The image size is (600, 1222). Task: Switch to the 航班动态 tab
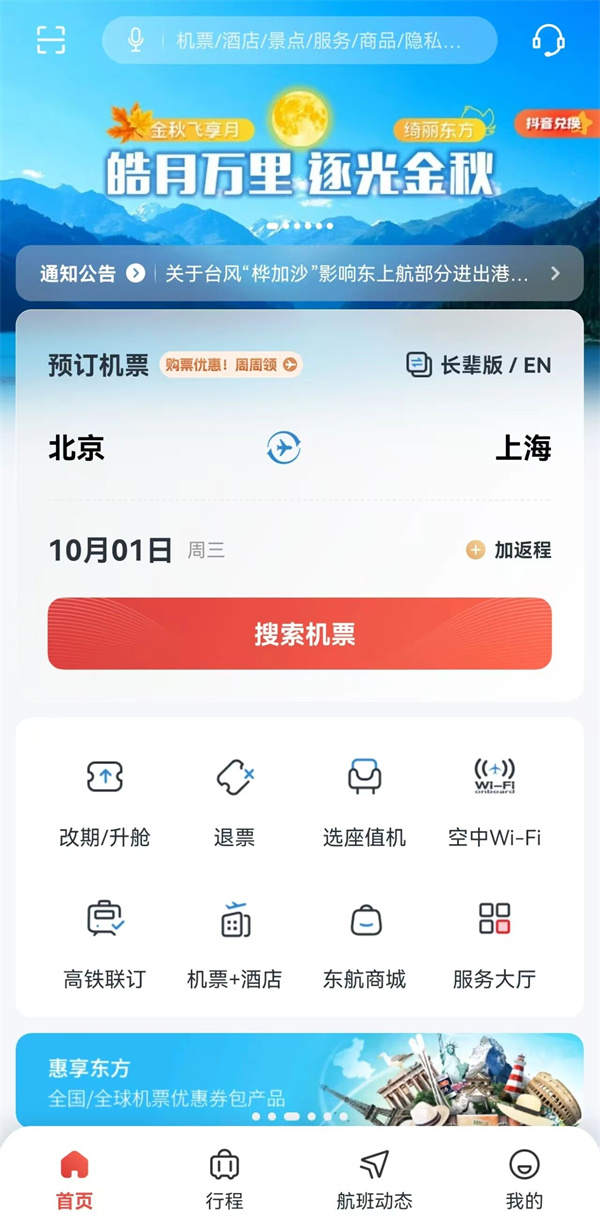(x=374, y=1178)
